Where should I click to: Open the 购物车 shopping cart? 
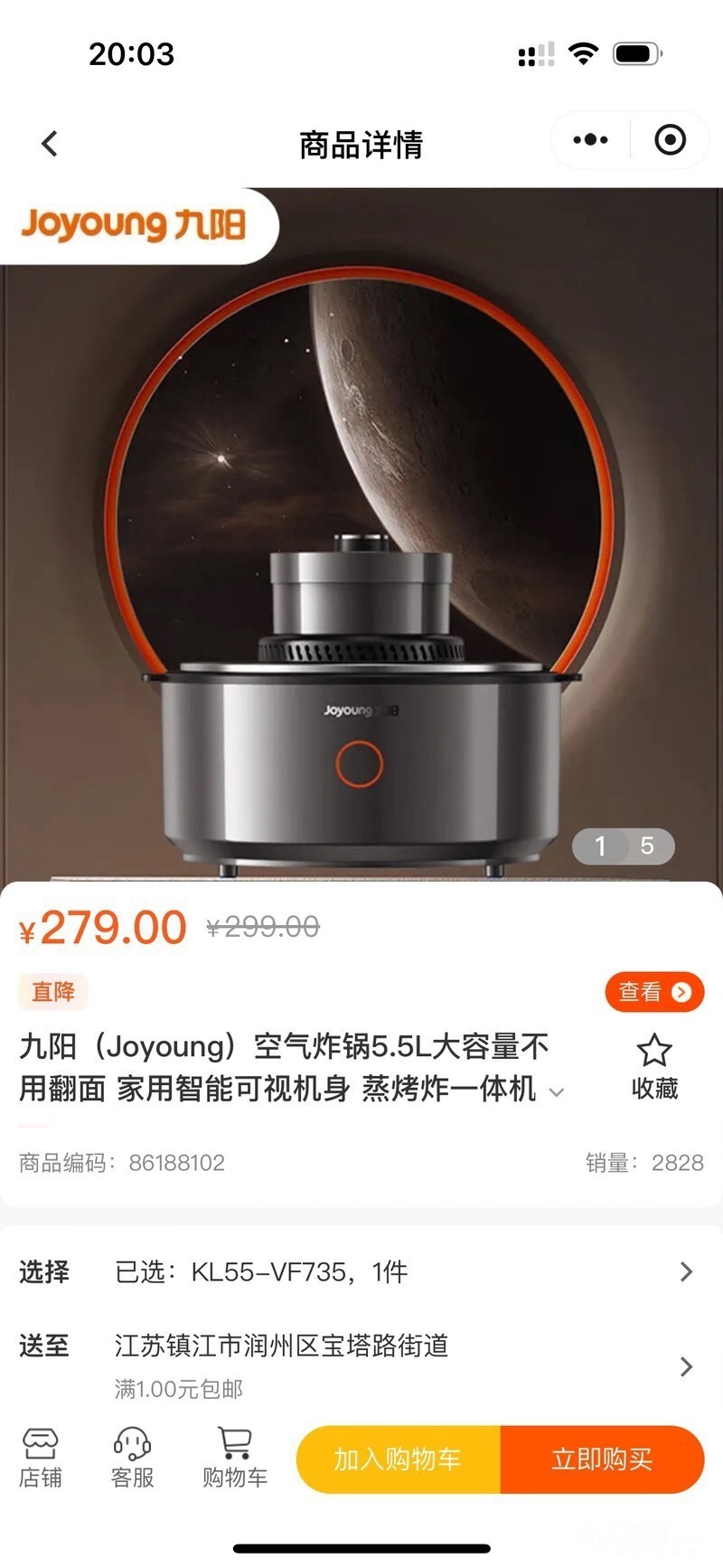click(235, 1459)
